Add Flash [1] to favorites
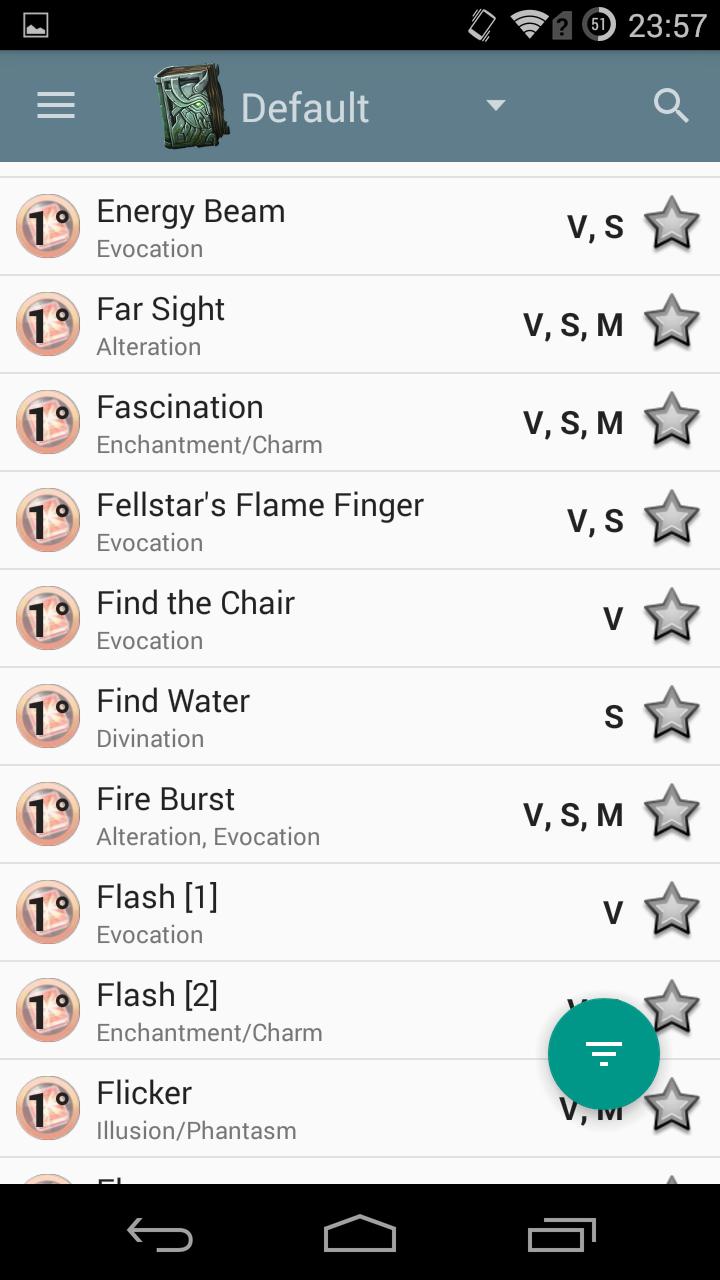 [671, 911]
